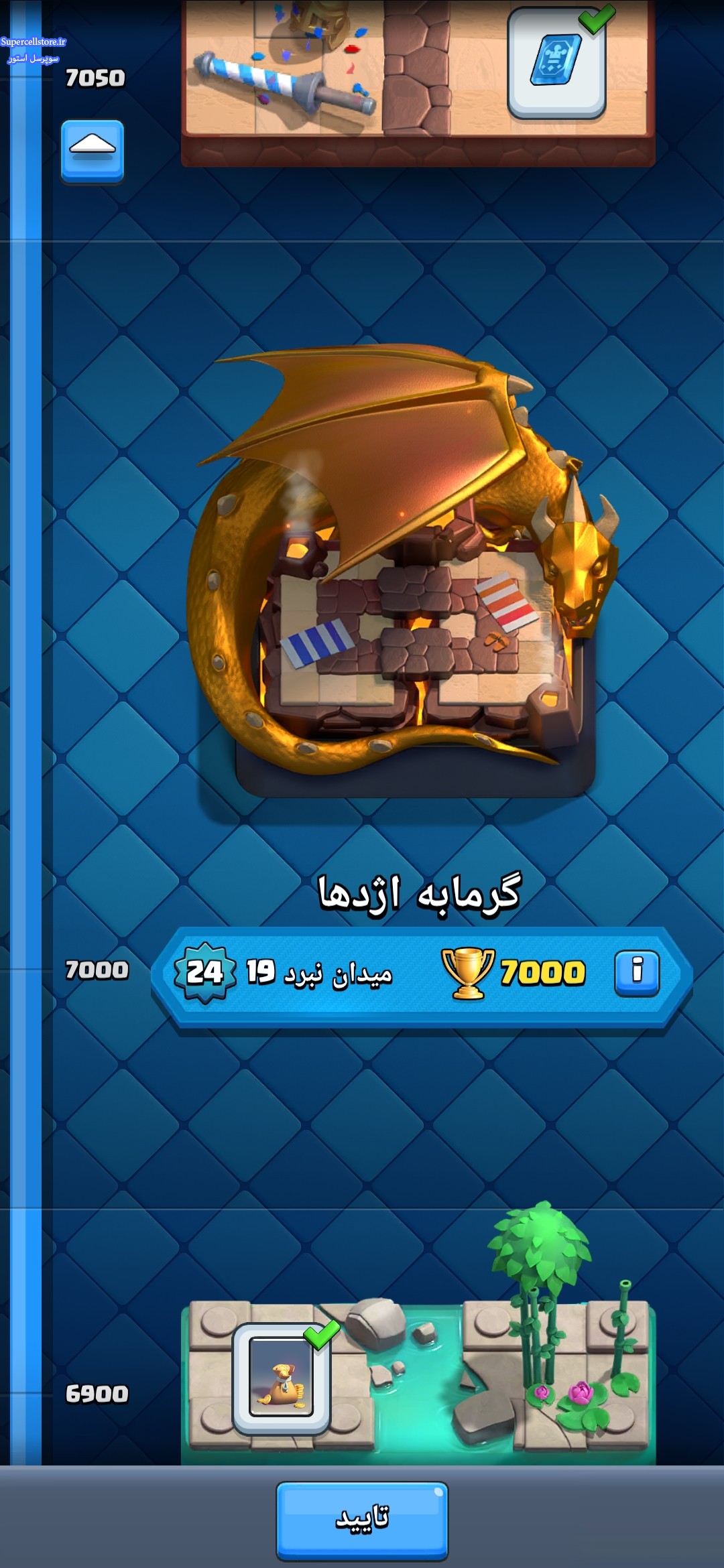Open arena info with the i button
This screenshot has width=724, height=1568.
click(637, 972)
